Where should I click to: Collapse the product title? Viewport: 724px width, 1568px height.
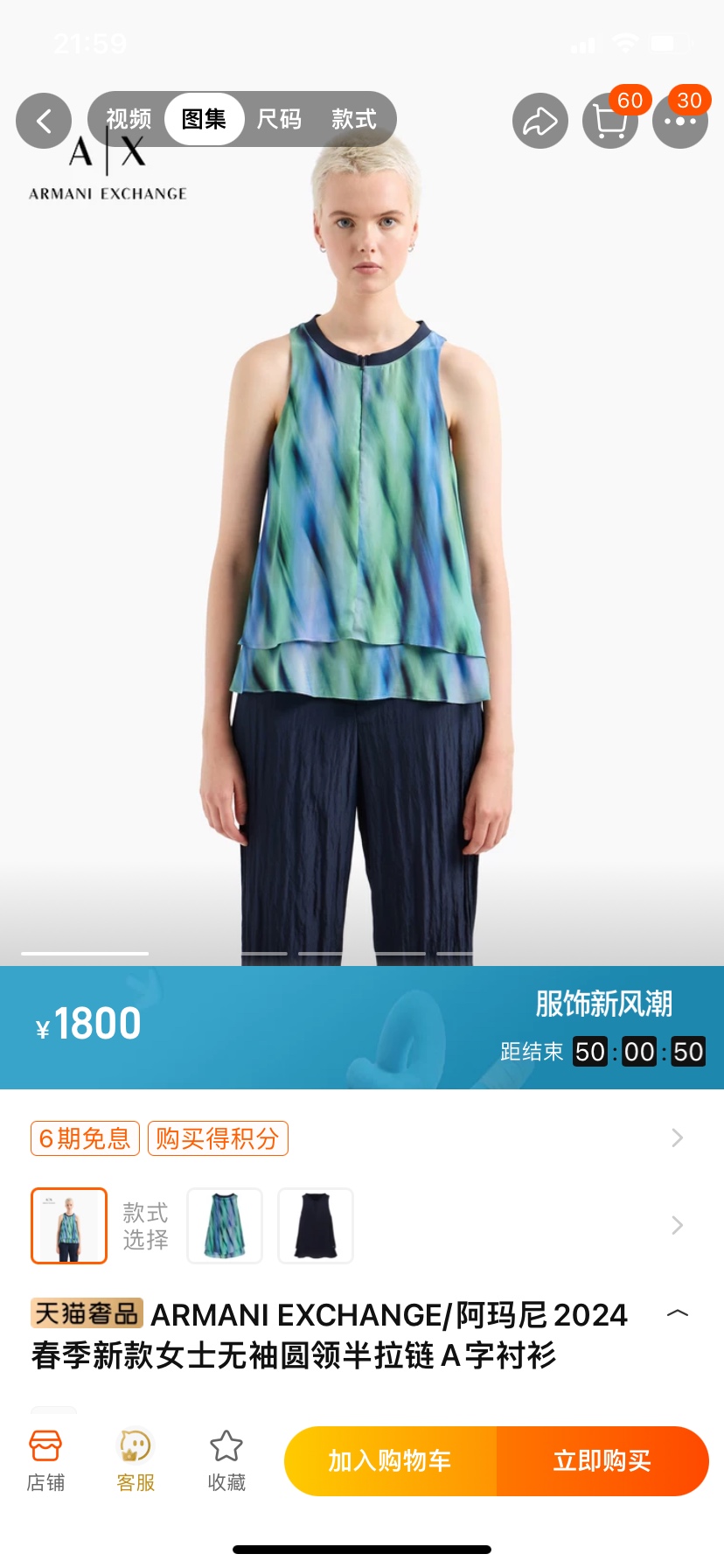tap(678, 1313)
